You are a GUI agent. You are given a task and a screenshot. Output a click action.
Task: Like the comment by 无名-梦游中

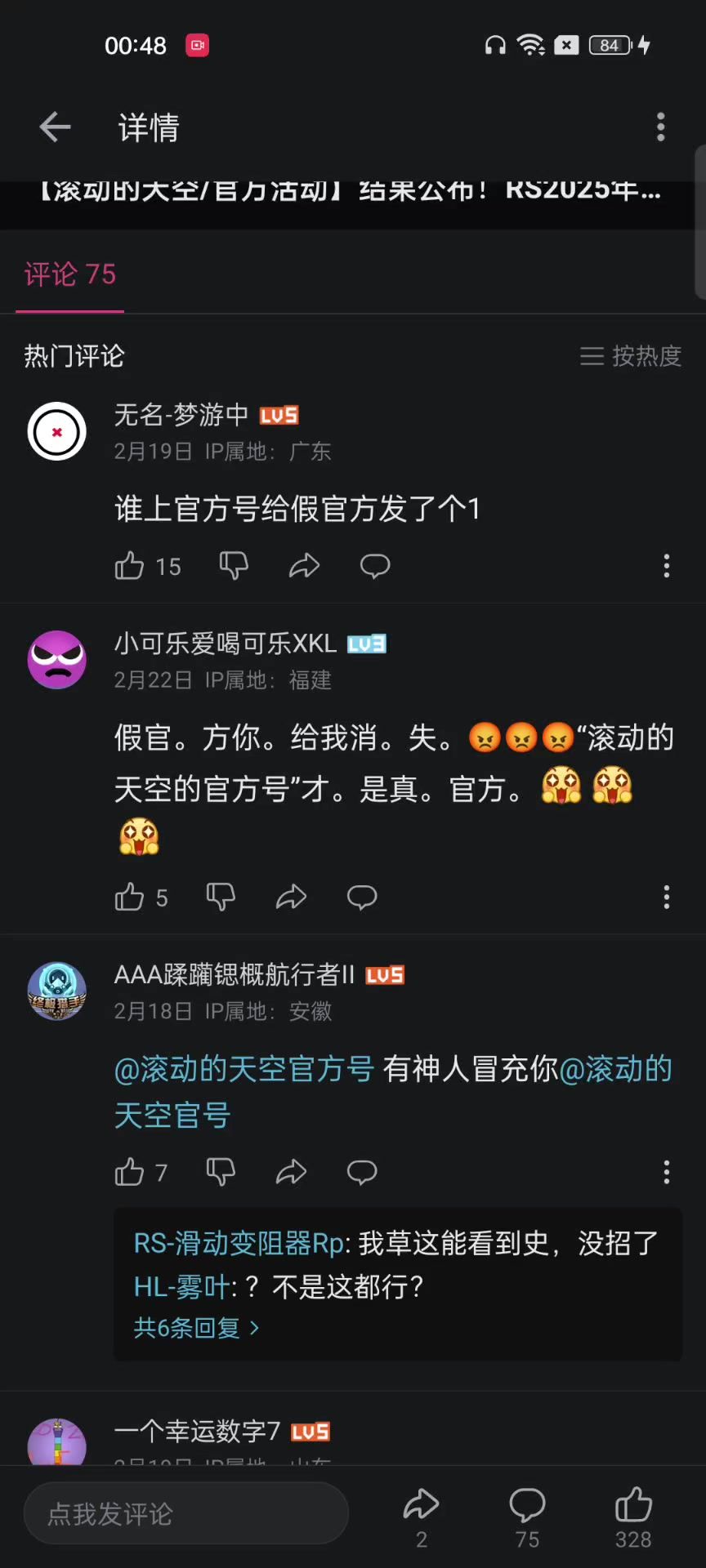coord(130,566)
